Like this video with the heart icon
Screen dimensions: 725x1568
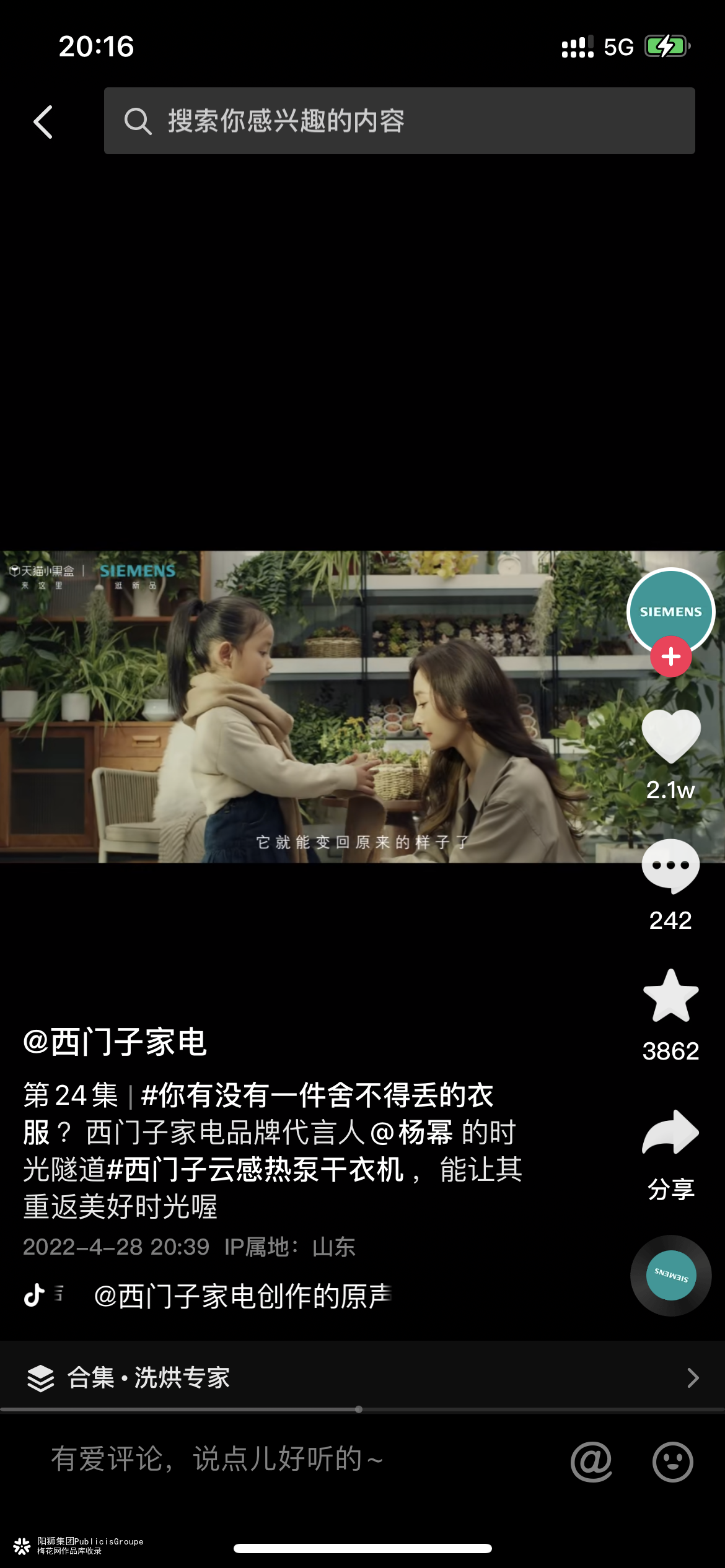coord(670,736)
